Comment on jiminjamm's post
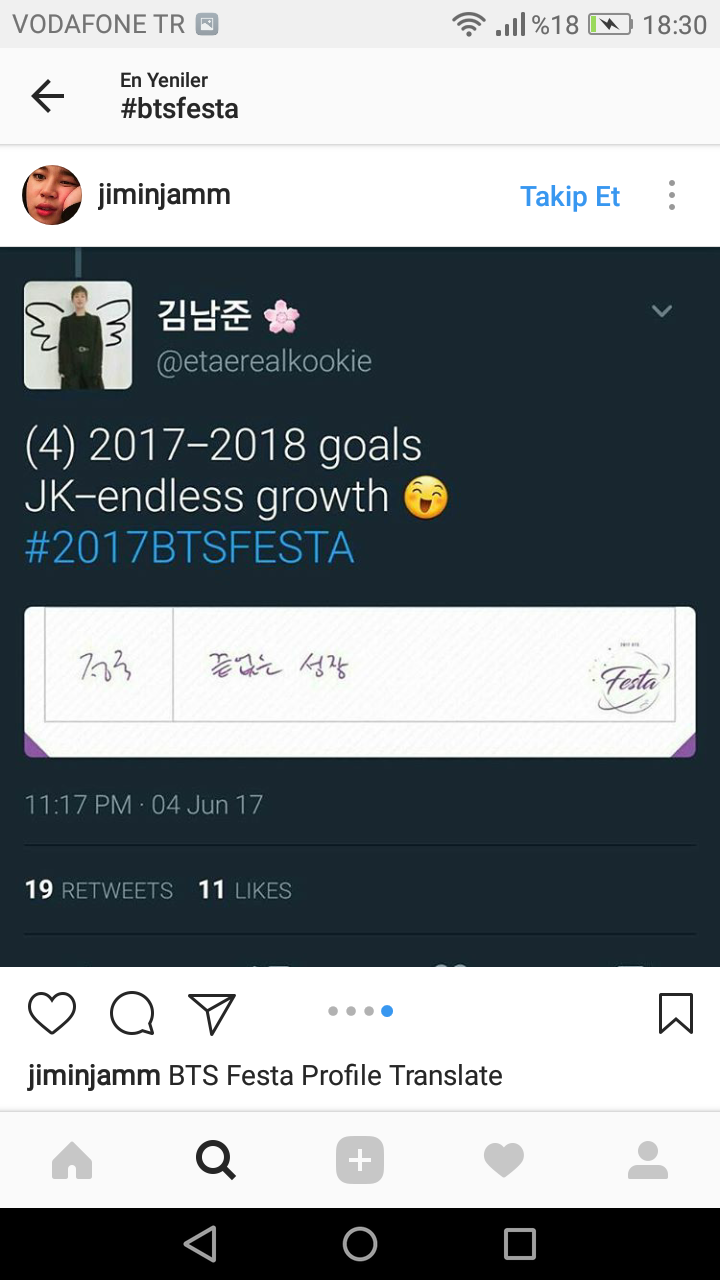Screen dimensions: 720x1280 [x=132, y=1013]
